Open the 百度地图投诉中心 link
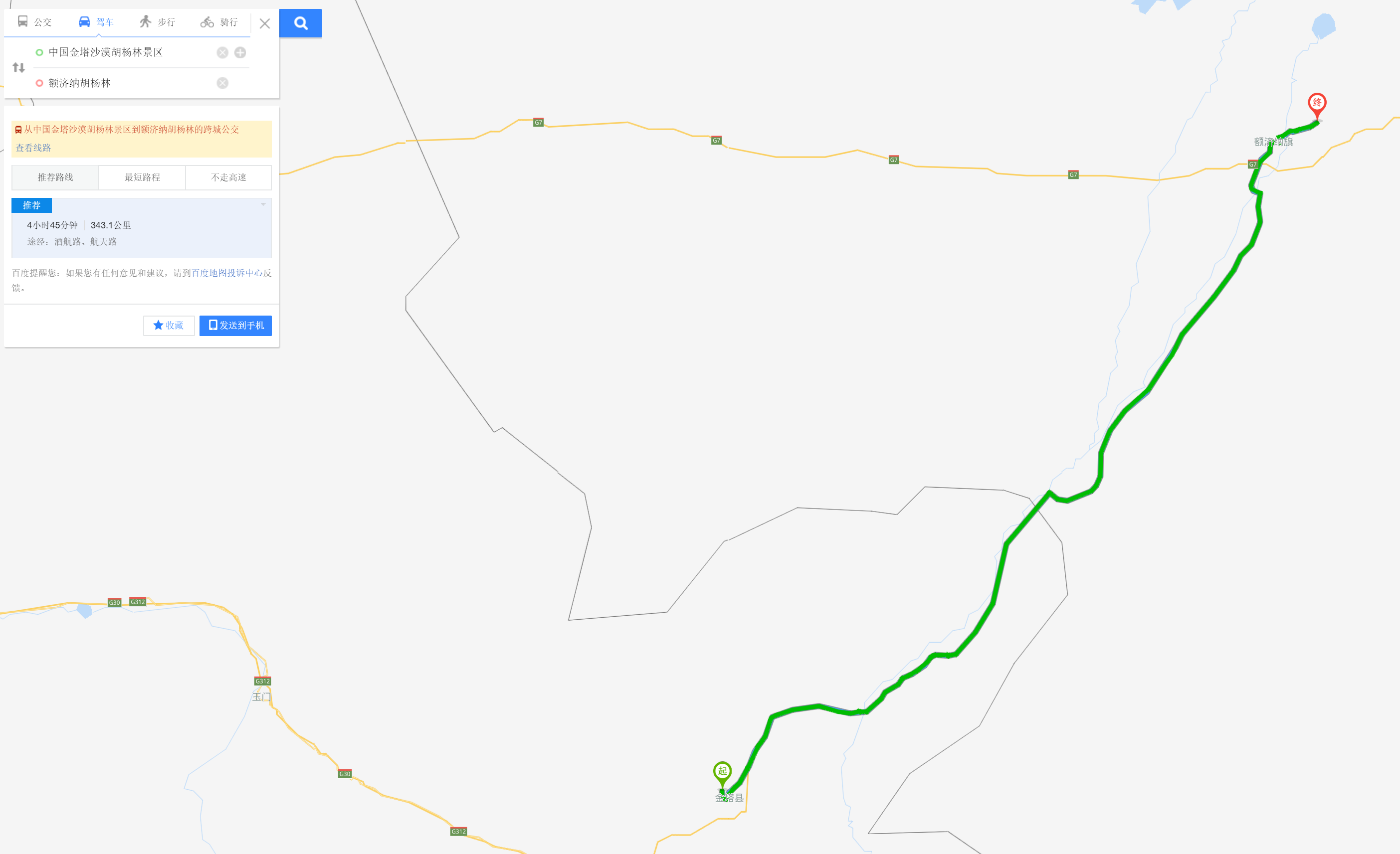 pyautogui.click(x=227, y=273)
